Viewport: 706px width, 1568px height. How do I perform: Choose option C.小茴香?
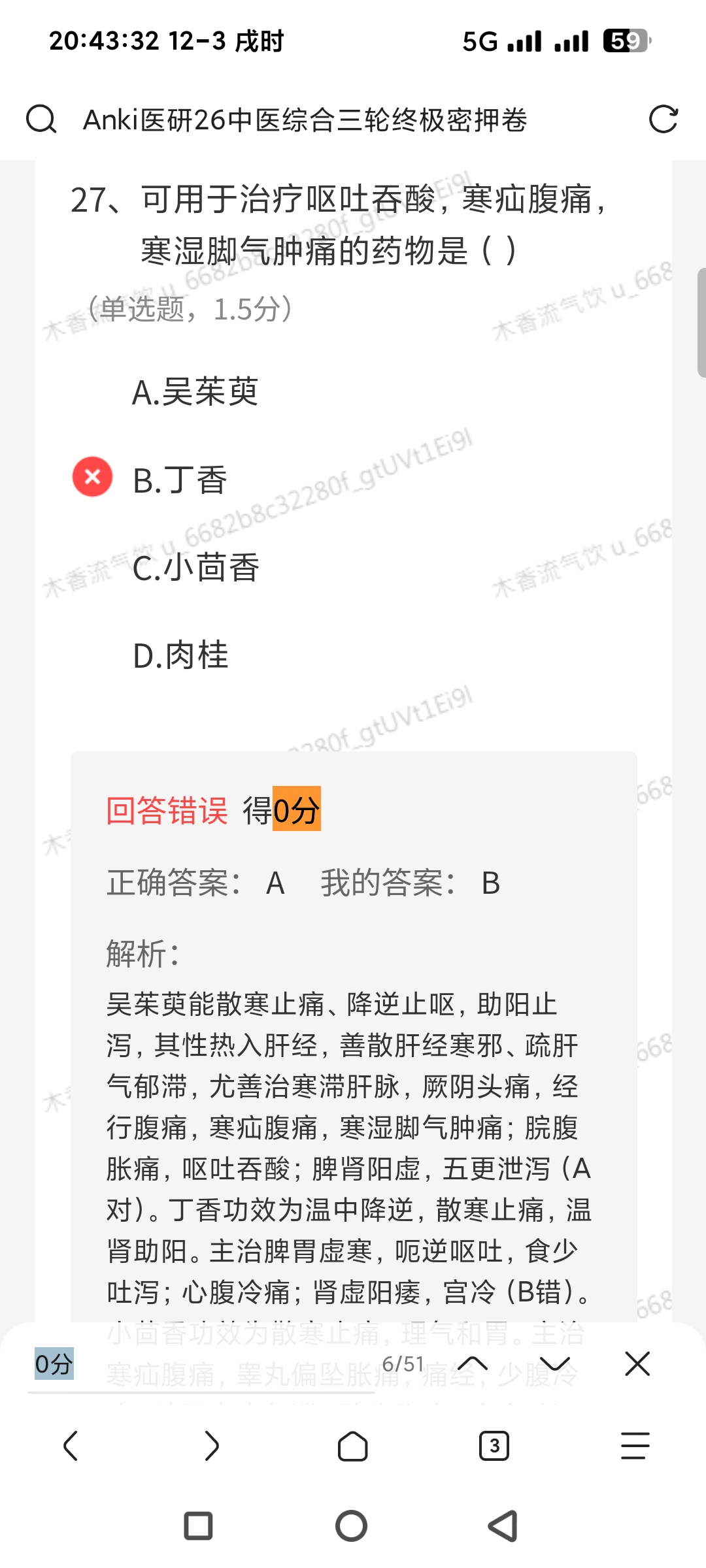[x=195, y=568]
